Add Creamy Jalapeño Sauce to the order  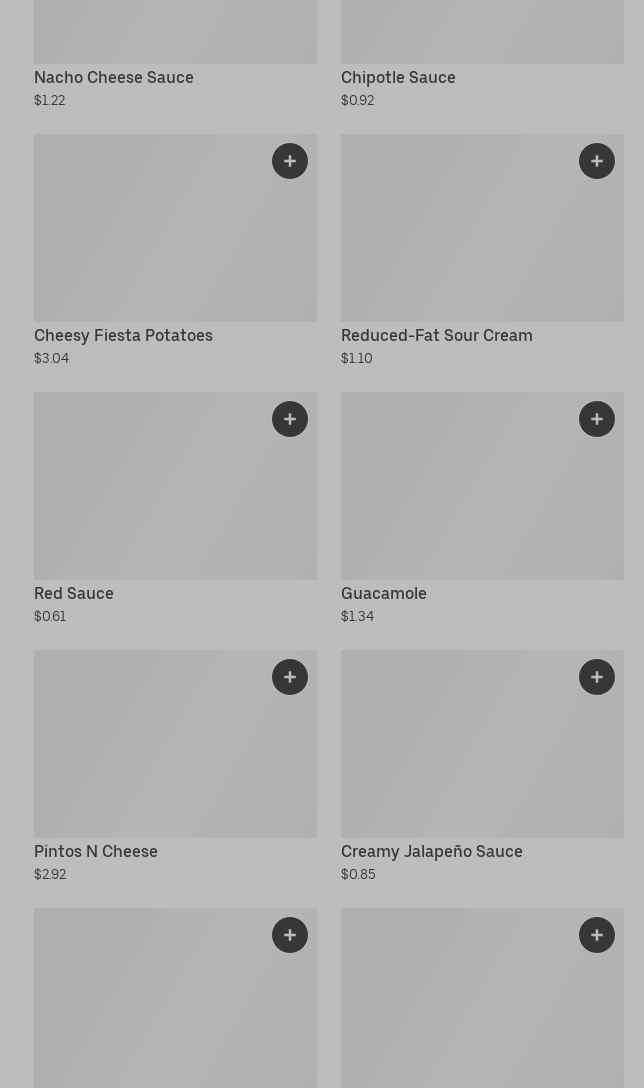(597, 677)
